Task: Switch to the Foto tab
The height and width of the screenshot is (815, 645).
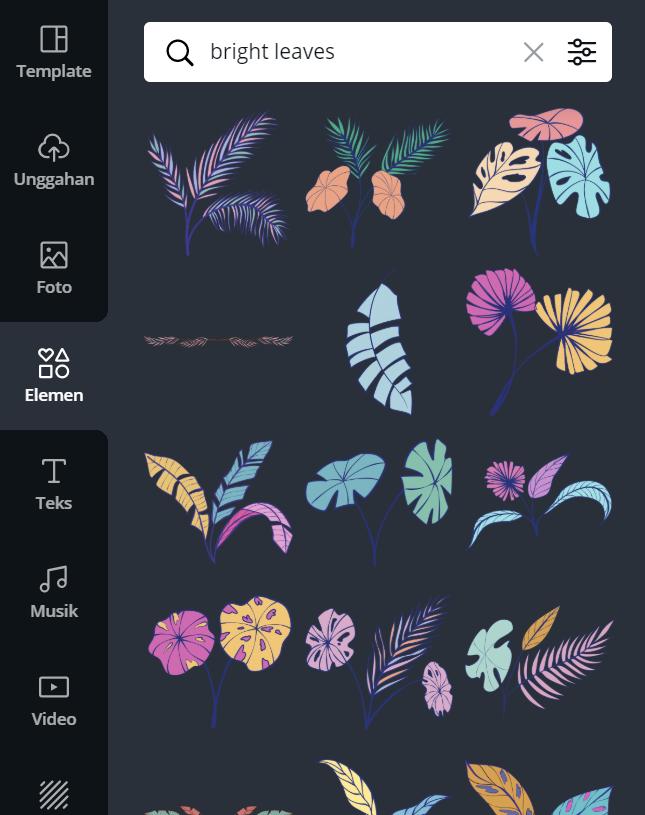Action: tap(54, 267)
